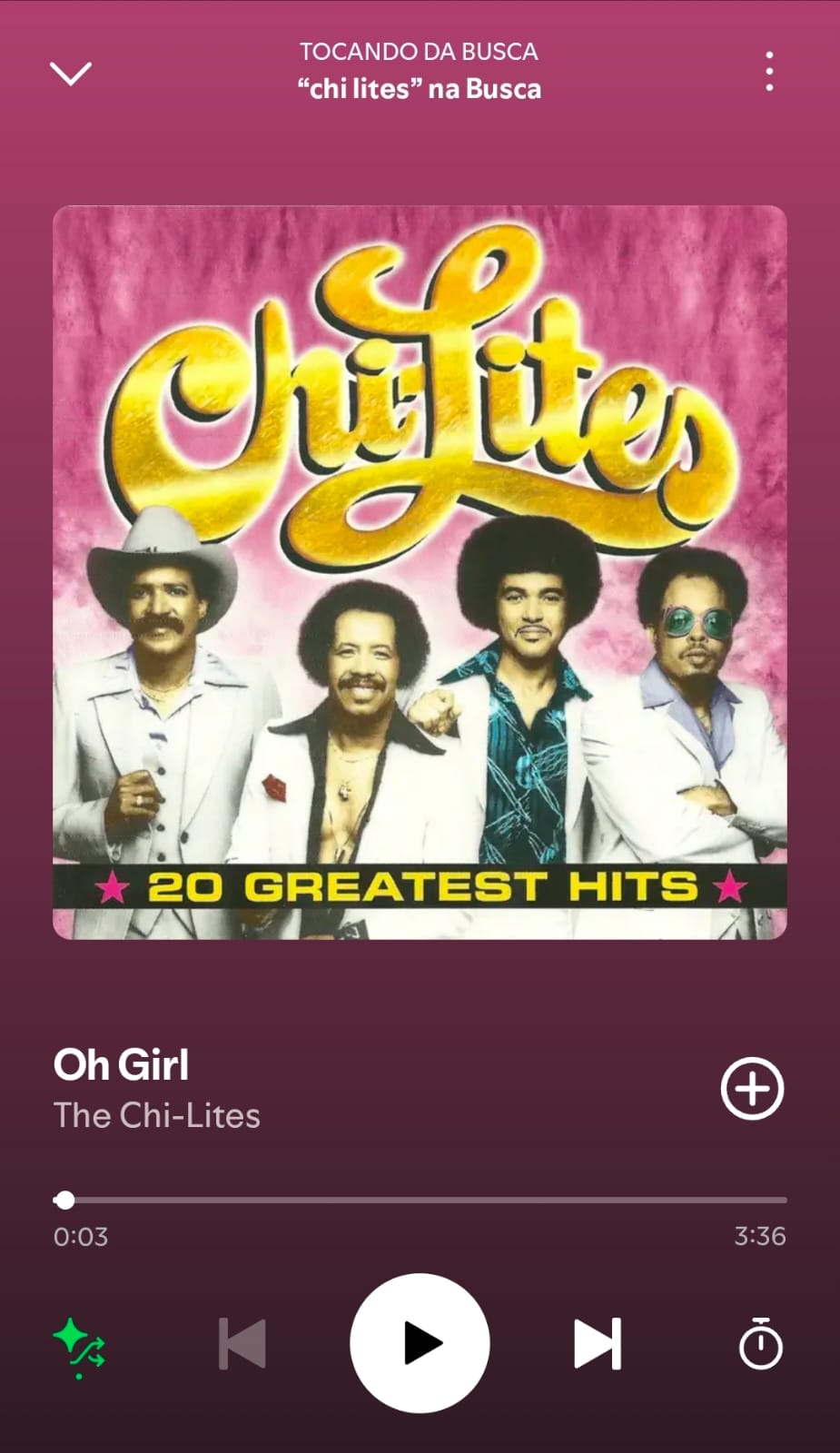Open the three-dot options menu
Image resolution: width=840 pixels, height=1453 pixels.
pyautogui.click(x=768, y=72)
